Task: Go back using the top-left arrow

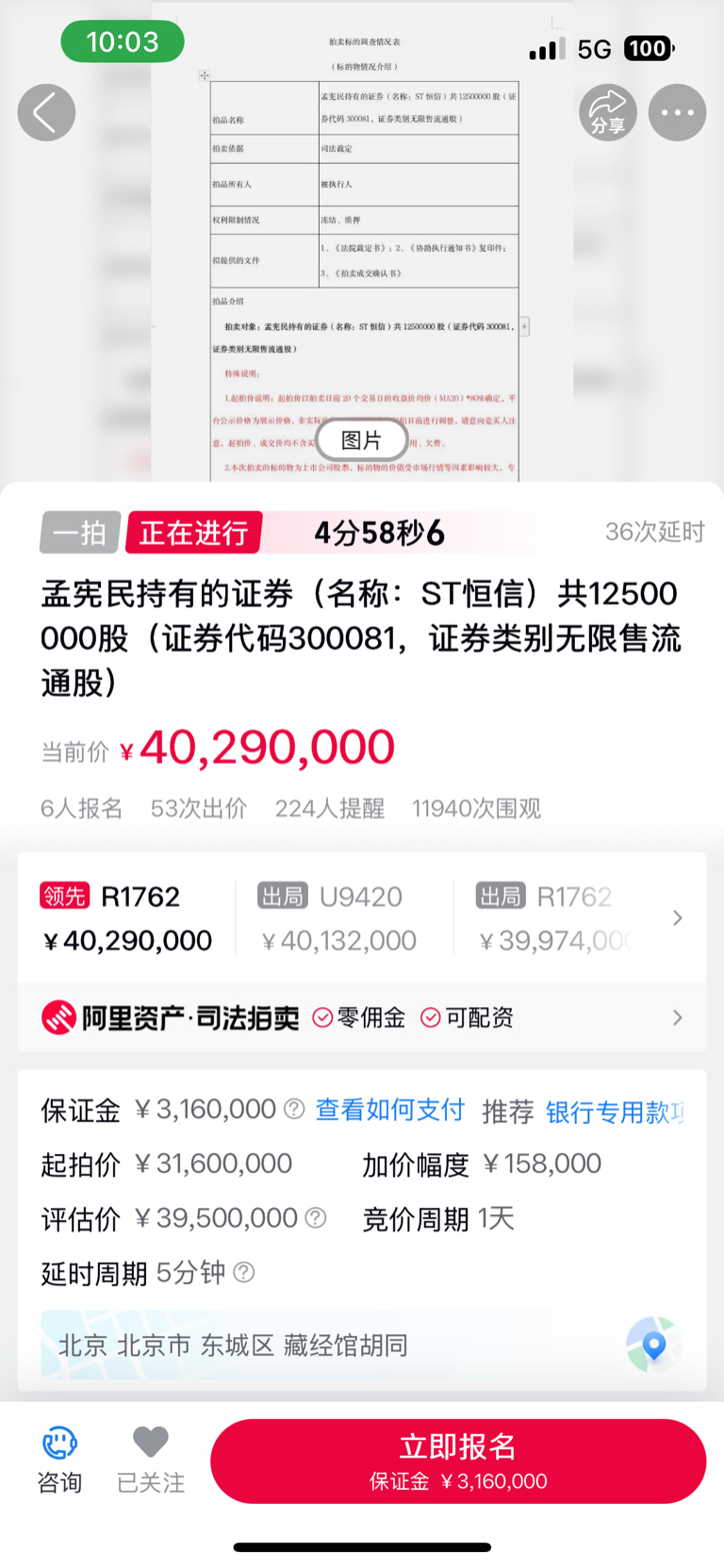Action: pos(46,112)
